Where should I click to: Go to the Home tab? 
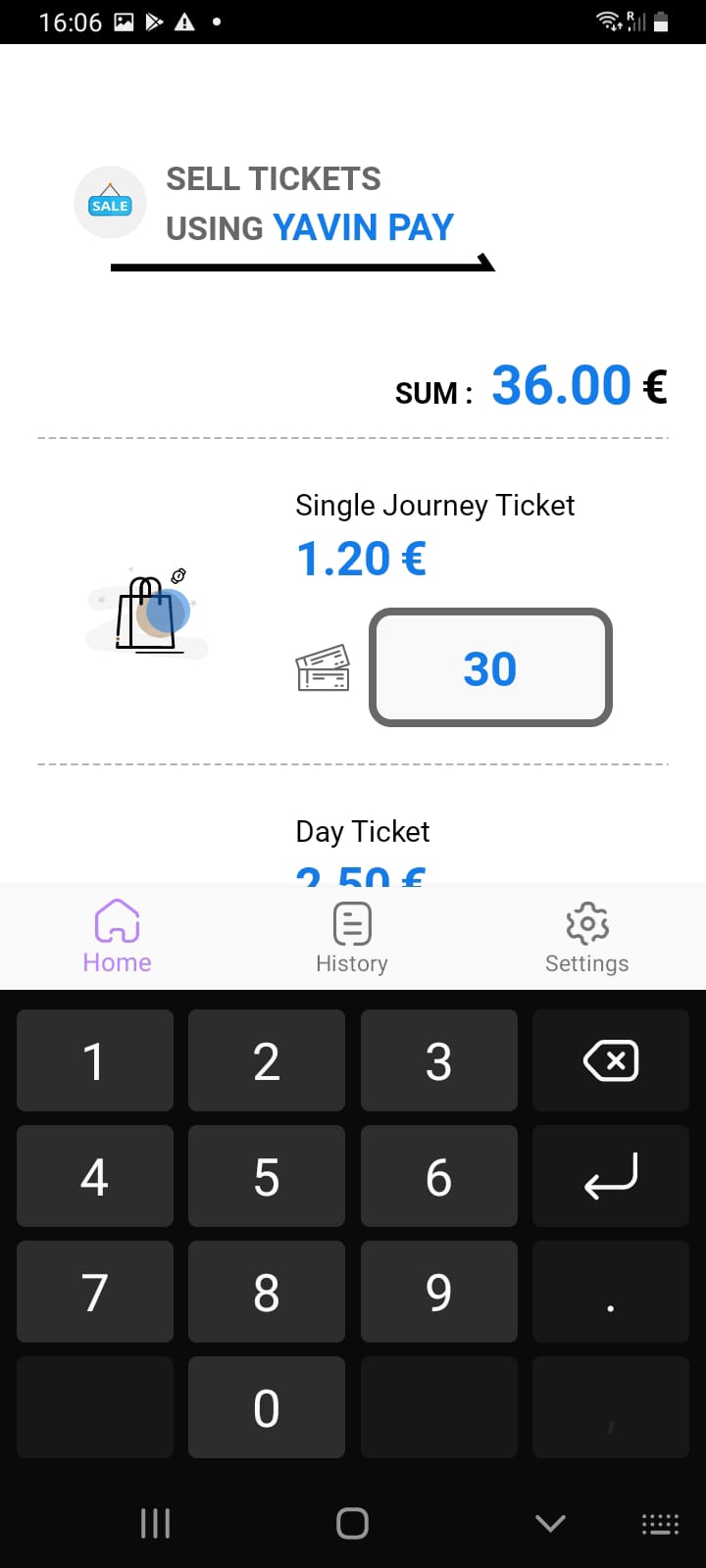point(117,938)
